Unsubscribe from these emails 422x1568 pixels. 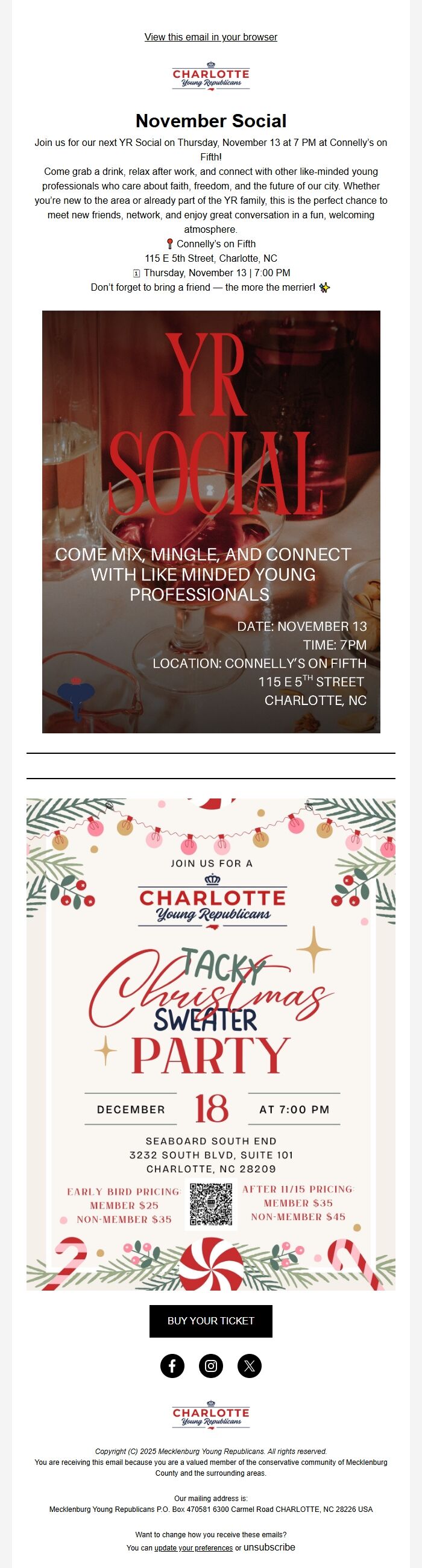point(269,1547)
